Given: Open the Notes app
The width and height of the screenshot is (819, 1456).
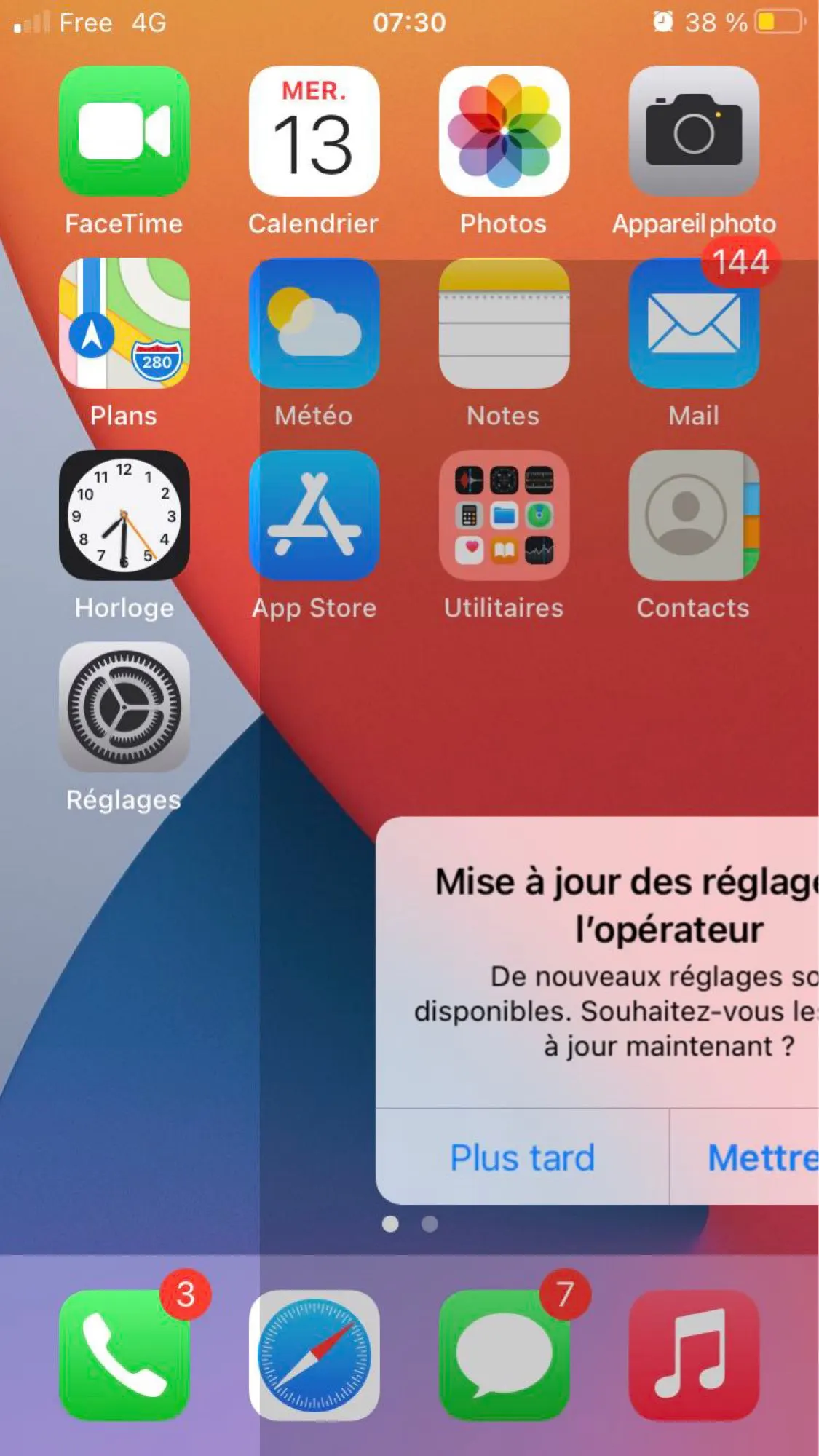Looking at the screenshot, I should click(504, 323).
